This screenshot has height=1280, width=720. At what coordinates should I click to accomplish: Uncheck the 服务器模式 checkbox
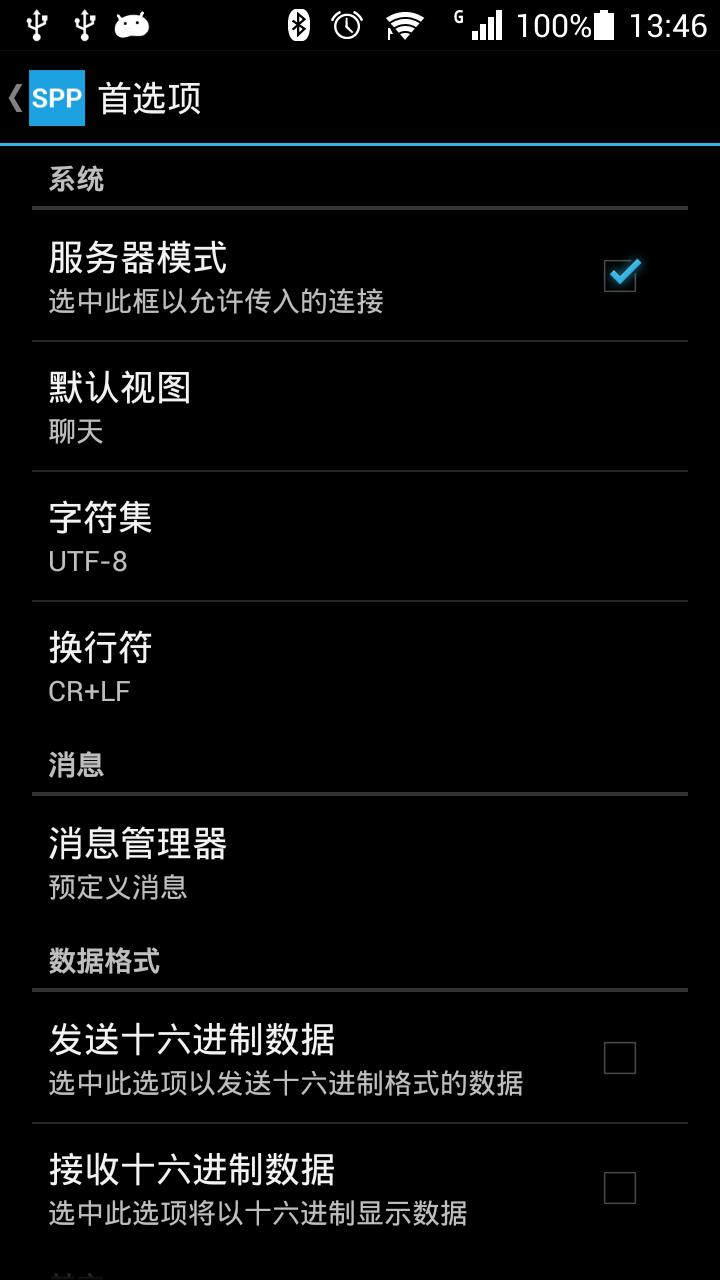[x=619, y=274]
